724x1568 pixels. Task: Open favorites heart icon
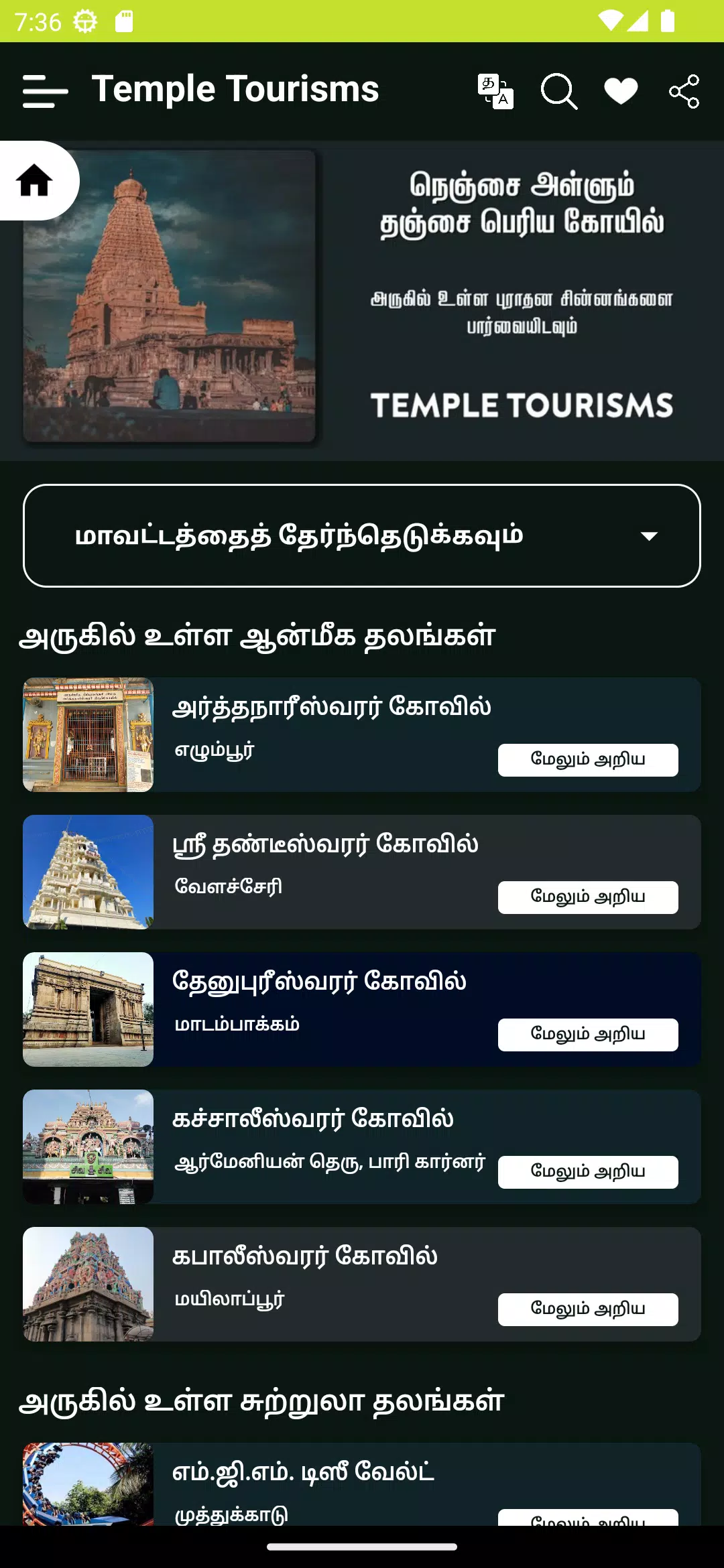pos(621,91)
